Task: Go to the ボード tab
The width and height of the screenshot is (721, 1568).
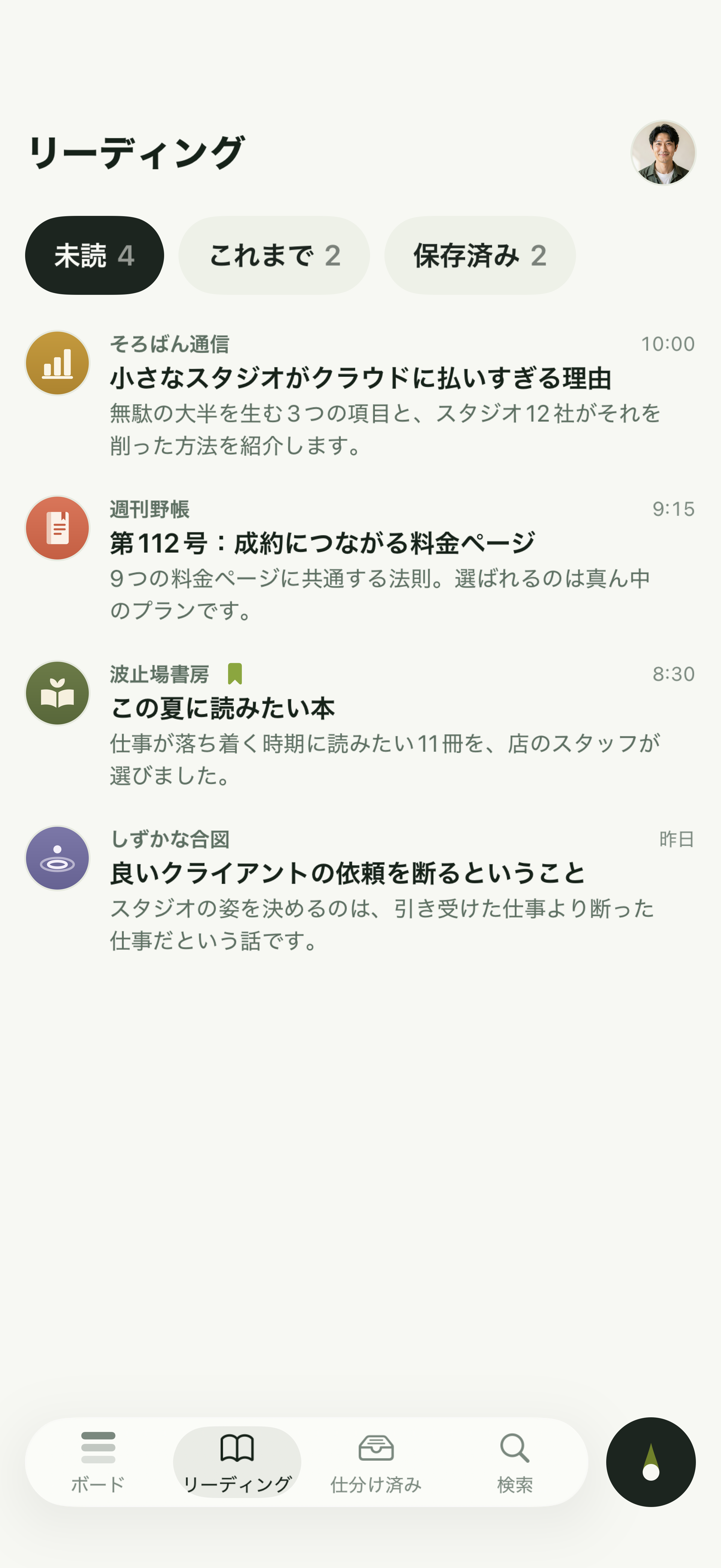Action: 98,1462
